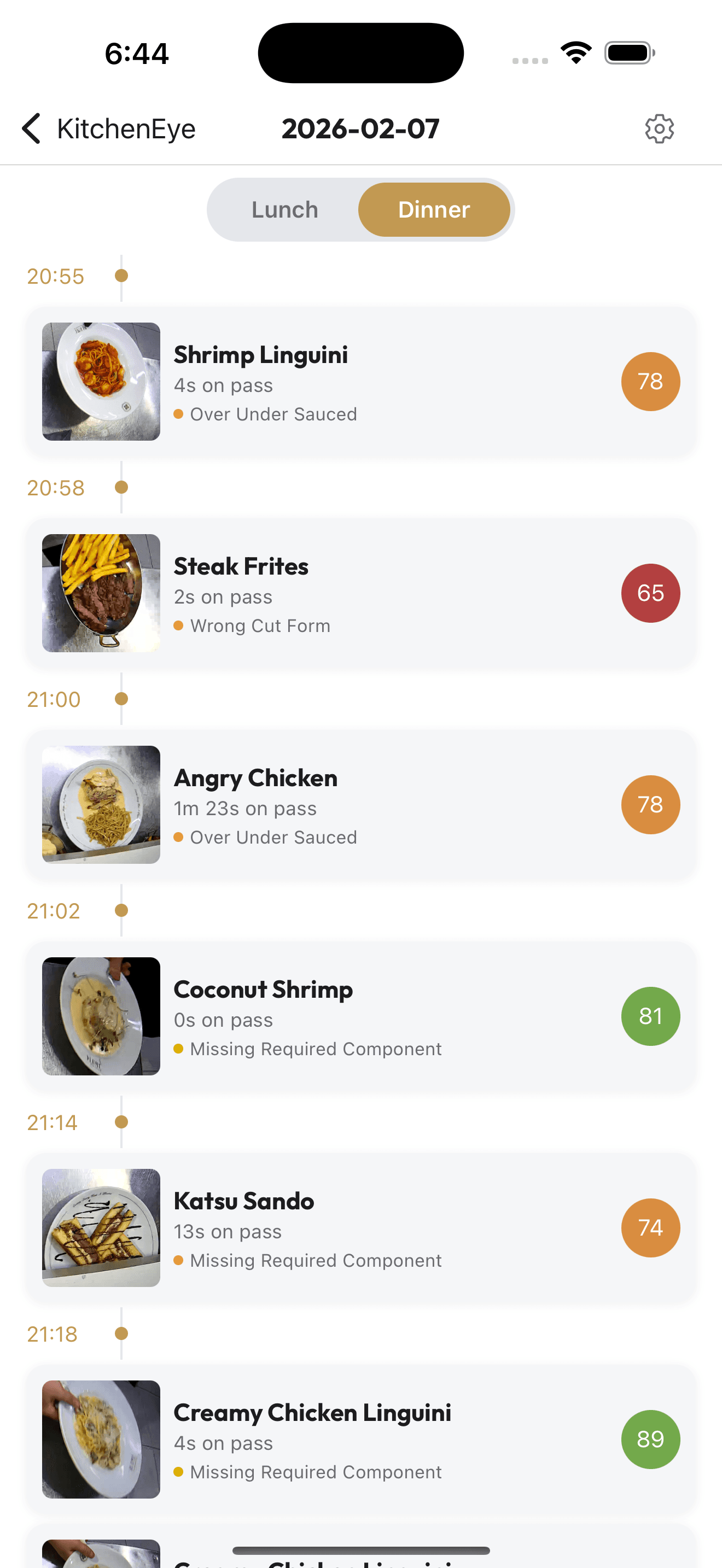This screenshot has width=722, height=1568.
Task: Select the 21:14 timeline dot
Action: pos(121,1122)
